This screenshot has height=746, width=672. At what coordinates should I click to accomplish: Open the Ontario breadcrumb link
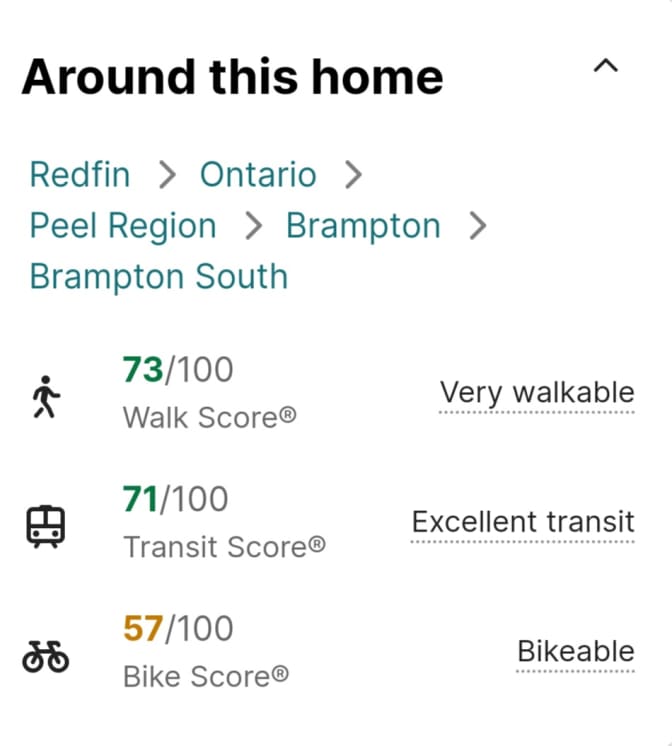(258, 174)
